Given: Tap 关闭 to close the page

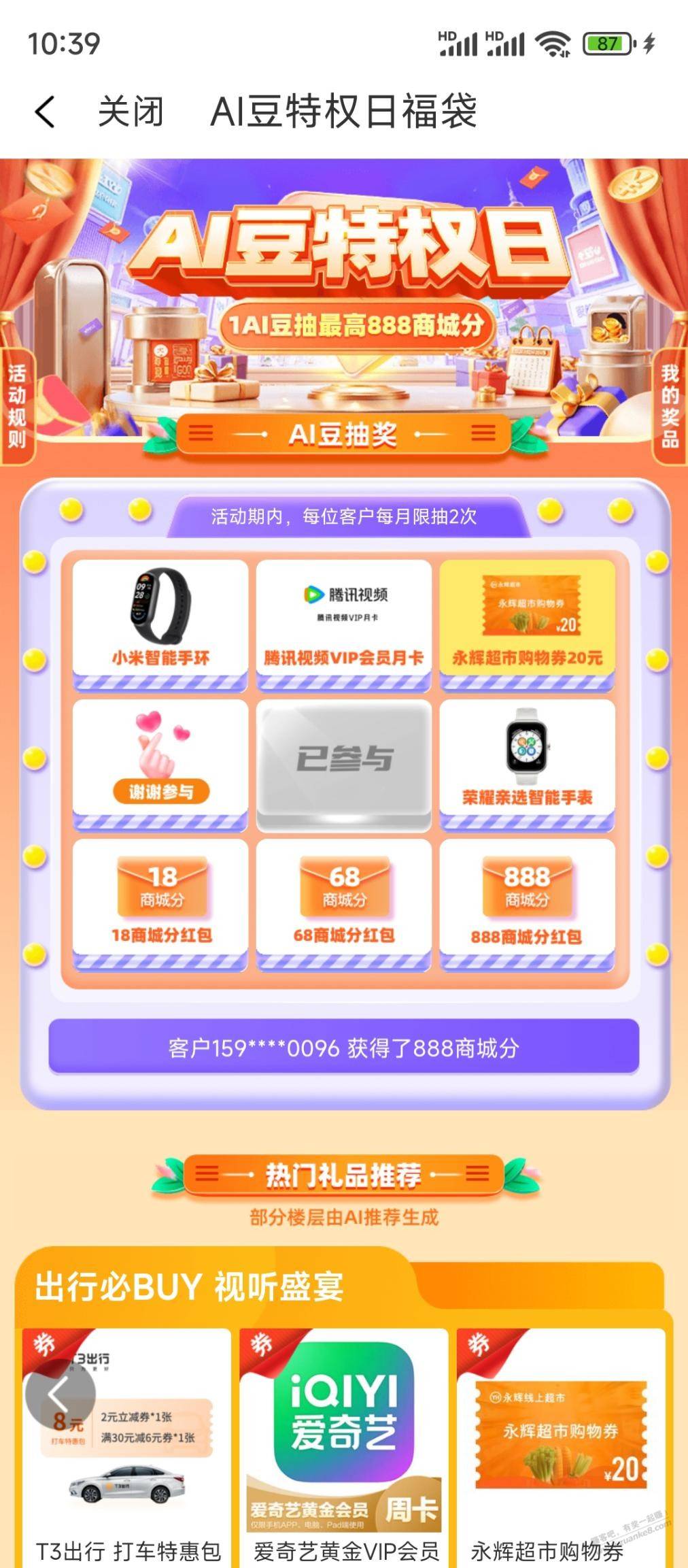Looking at the screenshot, I should click(x=131, y=112).
